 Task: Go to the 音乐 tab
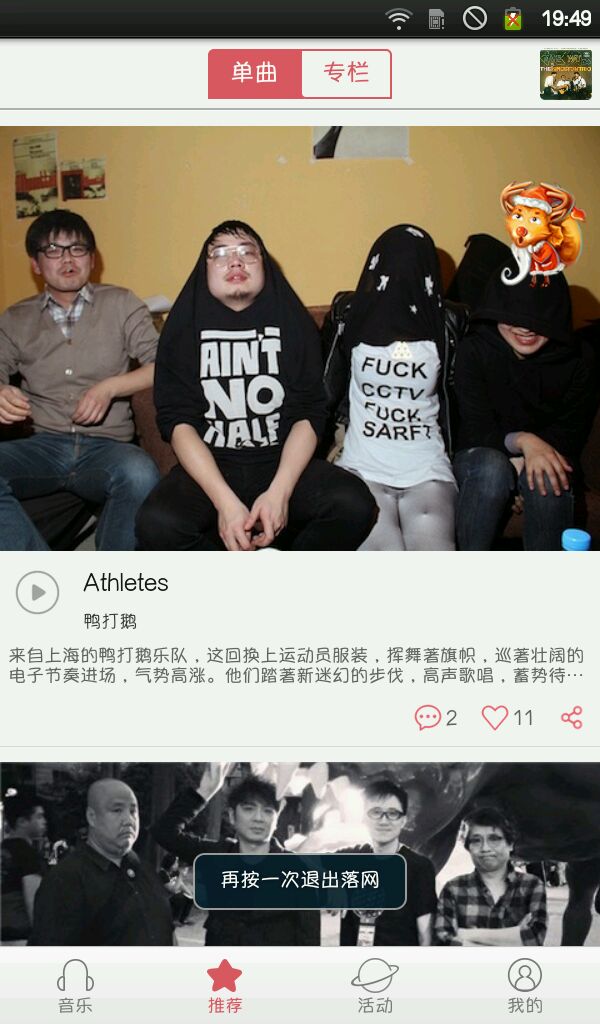[75, 986]
